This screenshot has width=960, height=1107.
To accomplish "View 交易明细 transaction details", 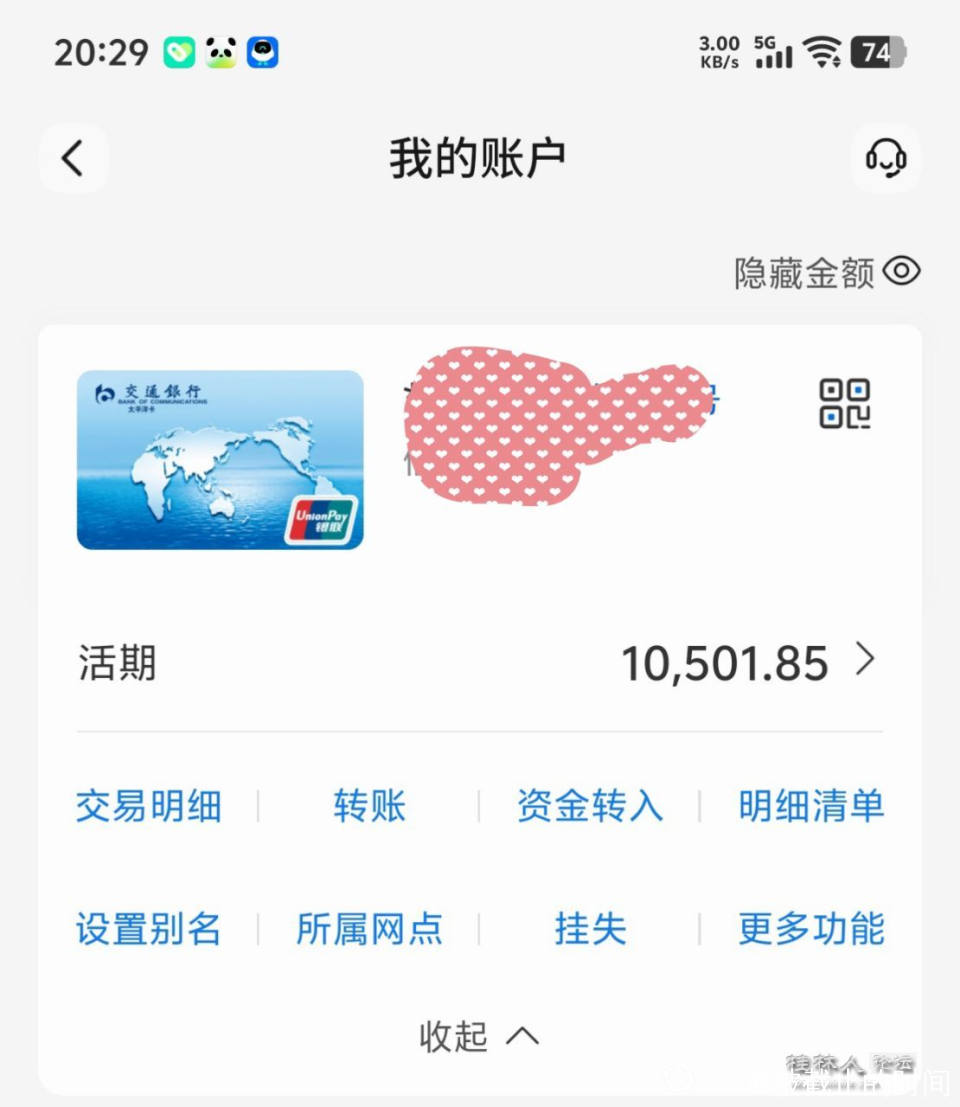I will 149,806.
